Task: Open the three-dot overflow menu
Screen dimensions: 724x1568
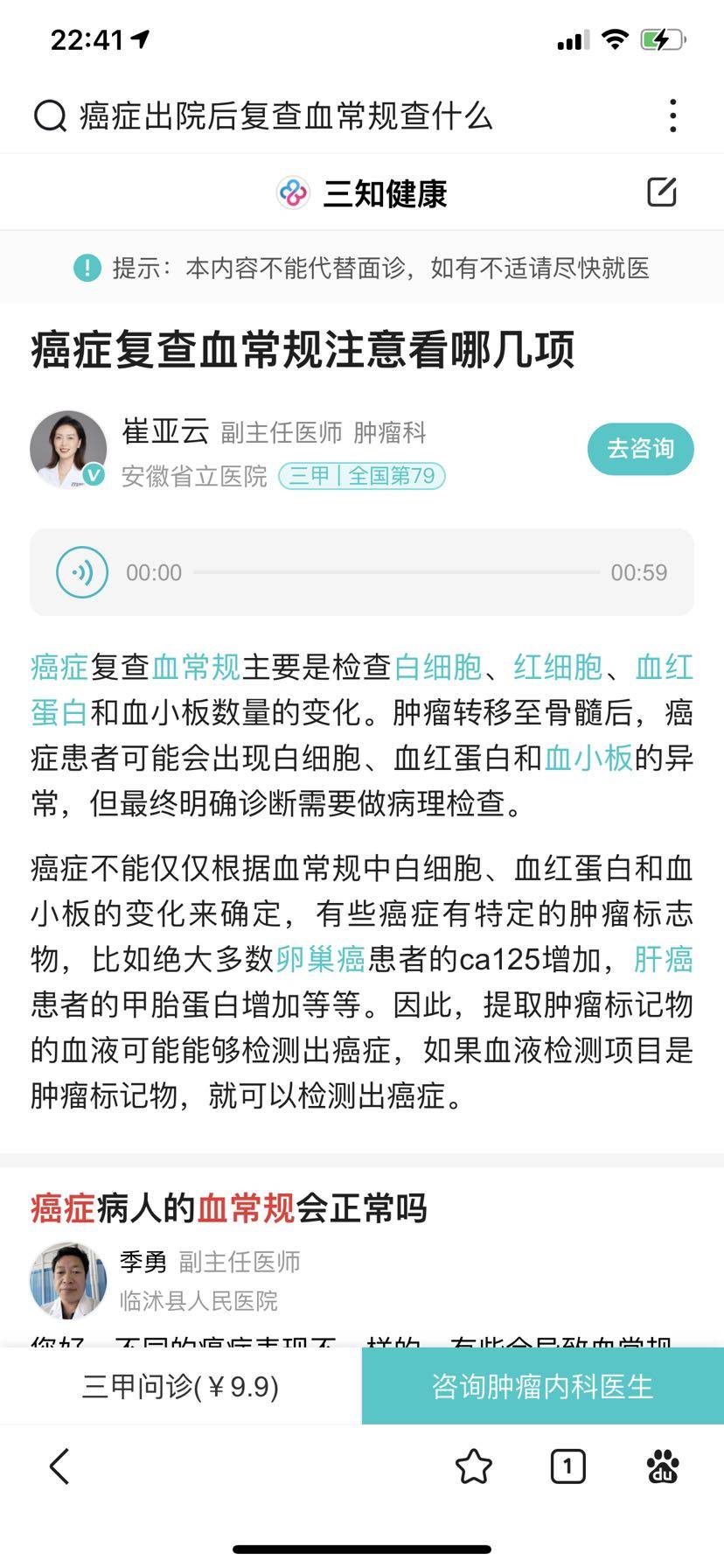Action: pyautogui.click(x=672, y=115)
